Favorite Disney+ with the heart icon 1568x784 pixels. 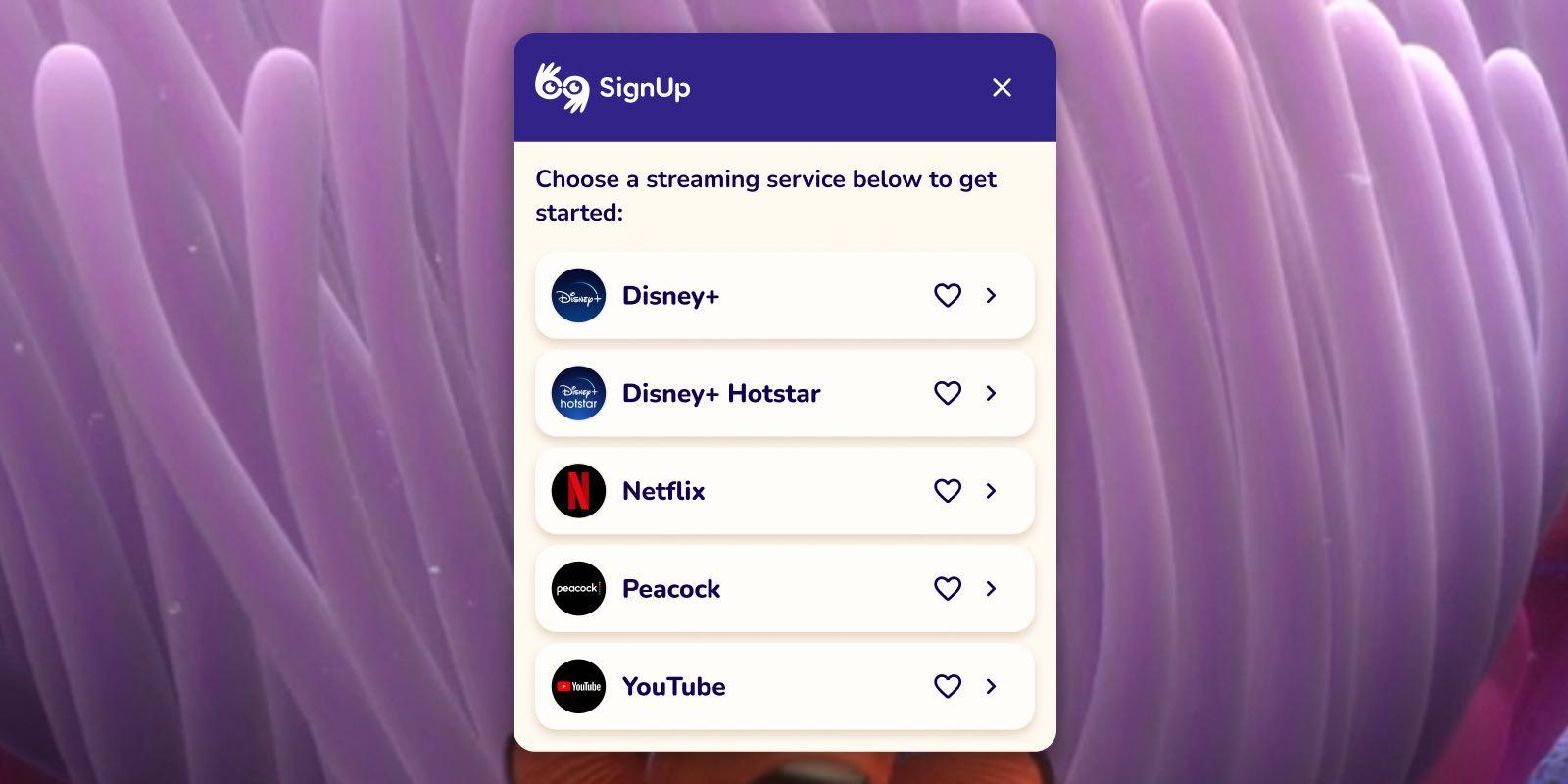[x=947, y=295]
